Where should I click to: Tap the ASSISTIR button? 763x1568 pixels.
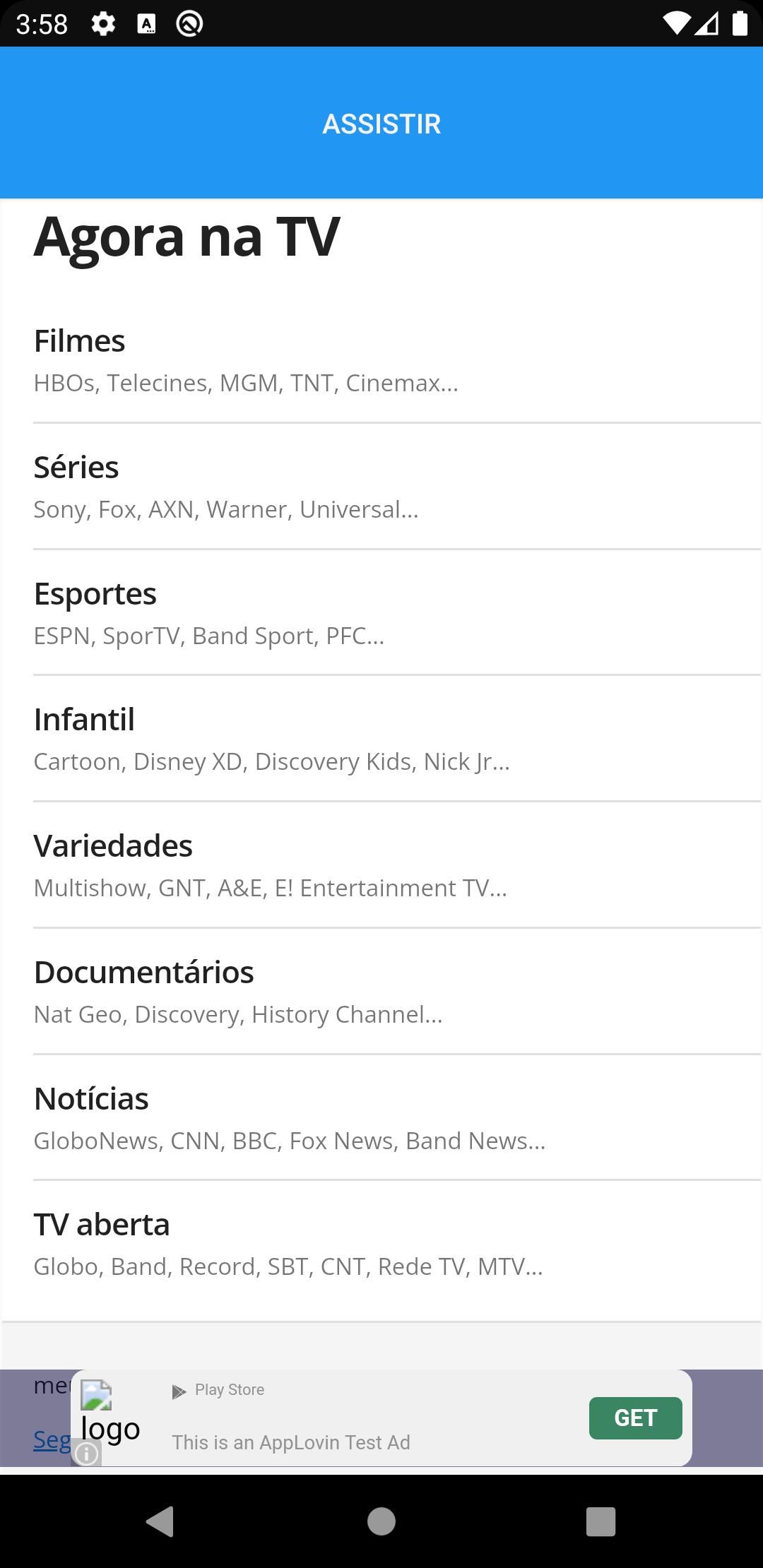click(381, 124)
